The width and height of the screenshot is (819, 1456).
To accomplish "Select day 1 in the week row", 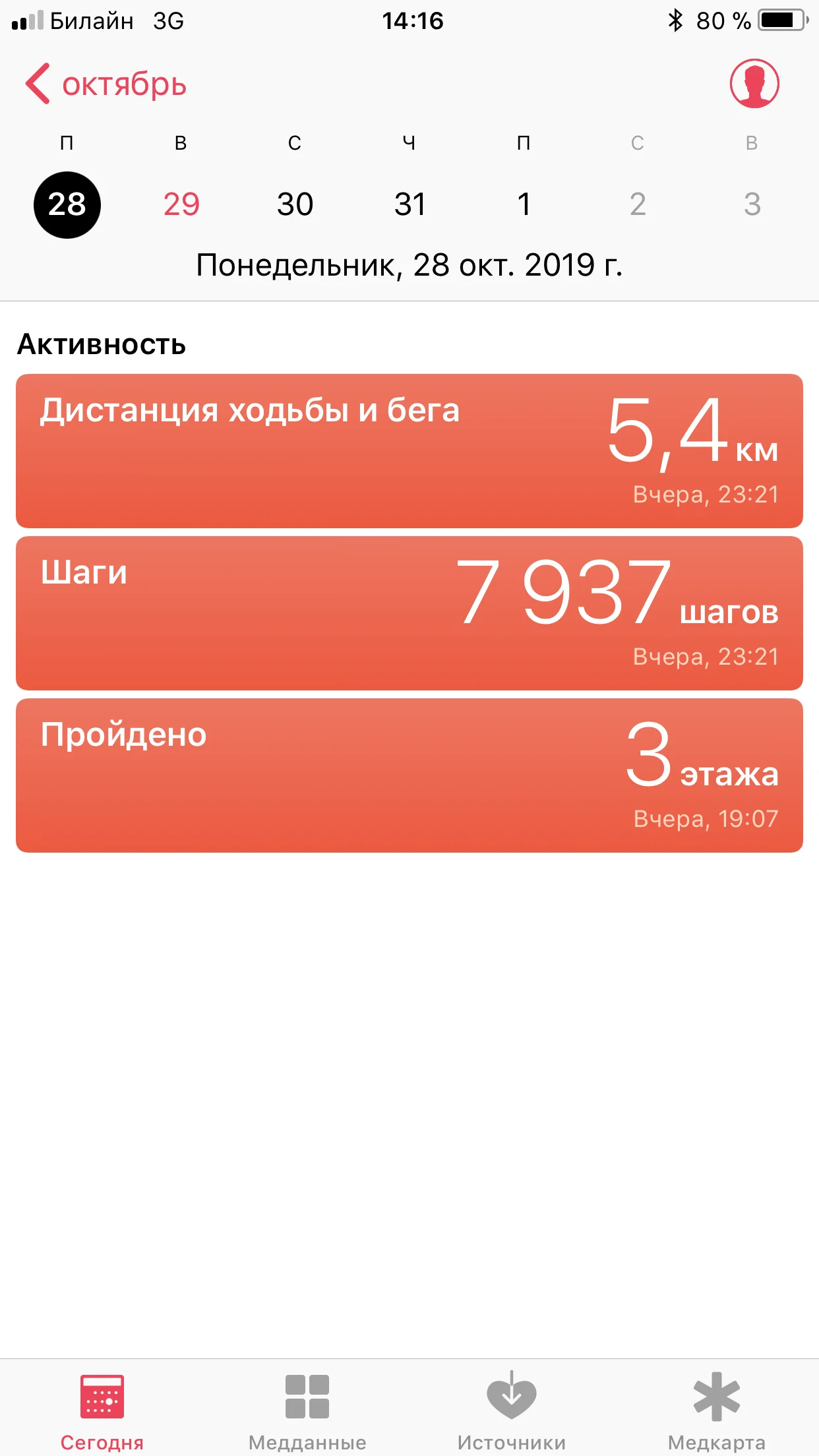I will [x=524, y=204].
